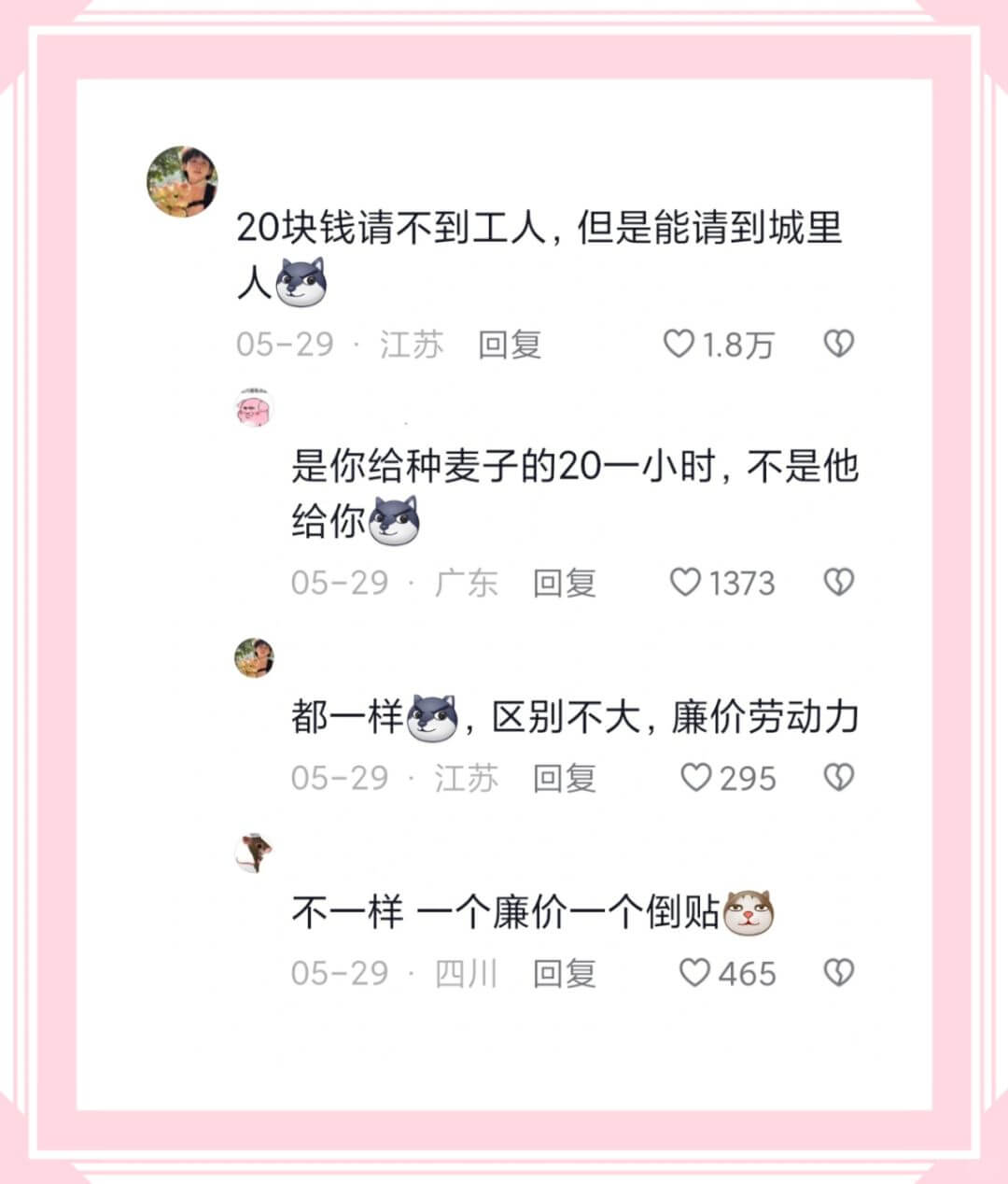Screen dimensions: 1008x1184
Task: Dislike the top comment about 20块钱
Action: point(841,345)
